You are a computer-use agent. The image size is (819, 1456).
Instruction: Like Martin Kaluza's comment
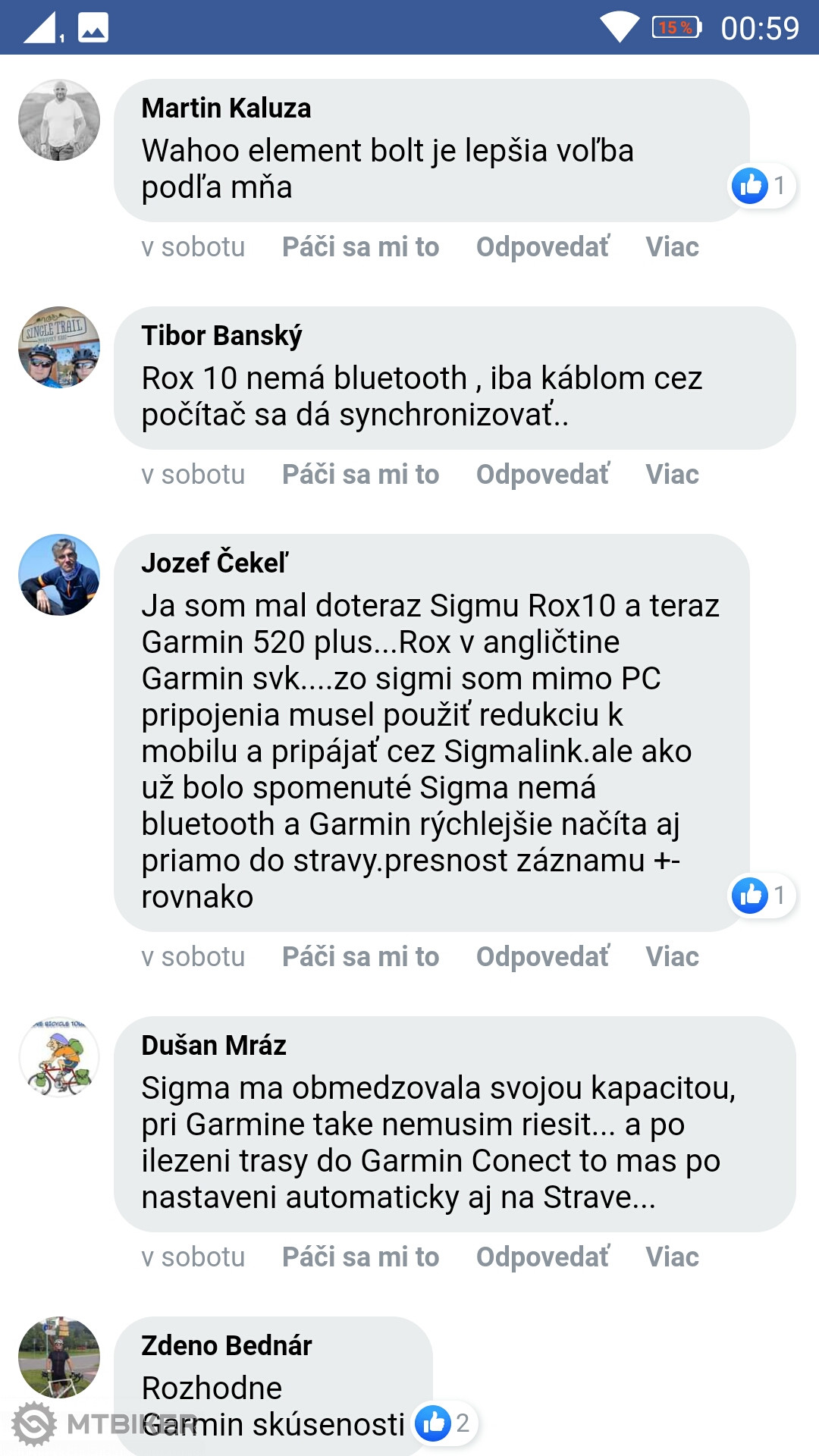pyautogui.click(x=360, y=247)
